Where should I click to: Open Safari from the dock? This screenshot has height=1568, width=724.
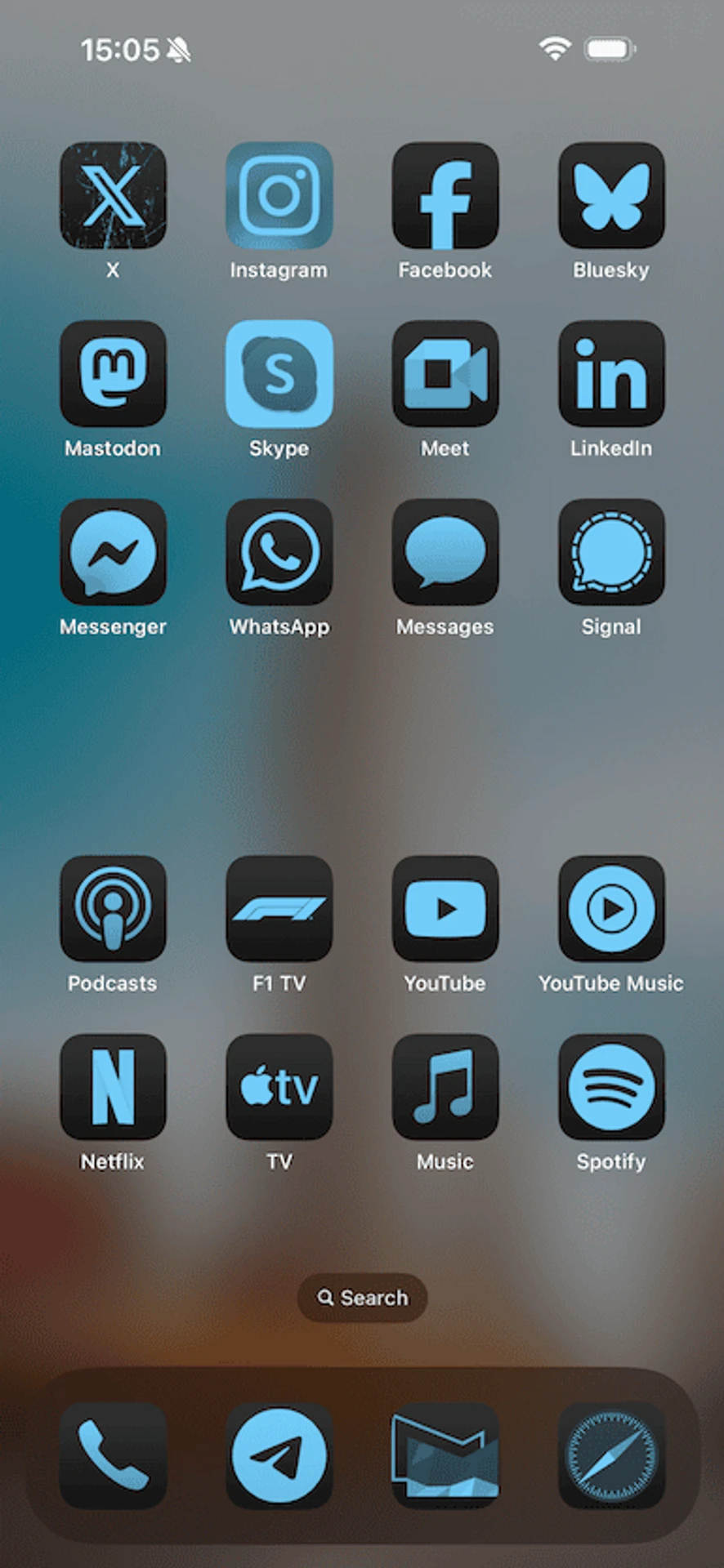610,1455
